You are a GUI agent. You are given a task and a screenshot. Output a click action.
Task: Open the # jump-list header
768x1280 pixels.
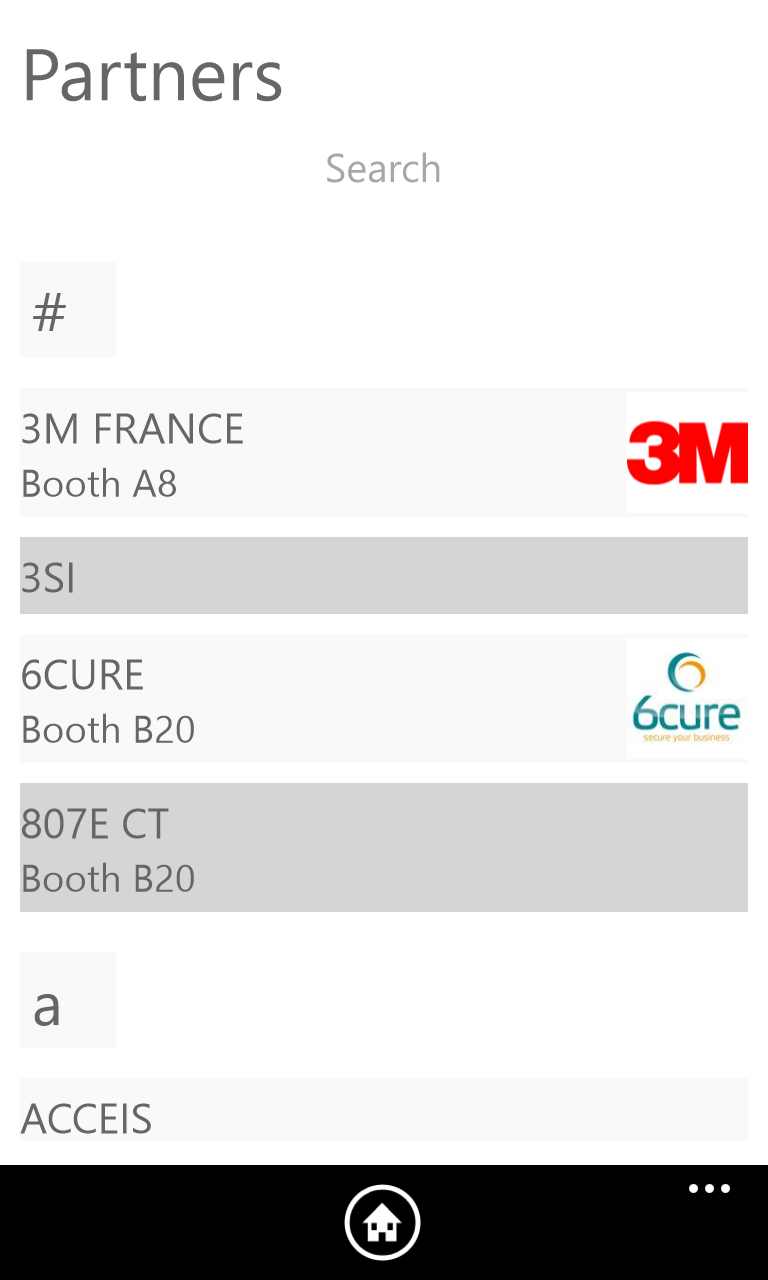pos(68,310)
